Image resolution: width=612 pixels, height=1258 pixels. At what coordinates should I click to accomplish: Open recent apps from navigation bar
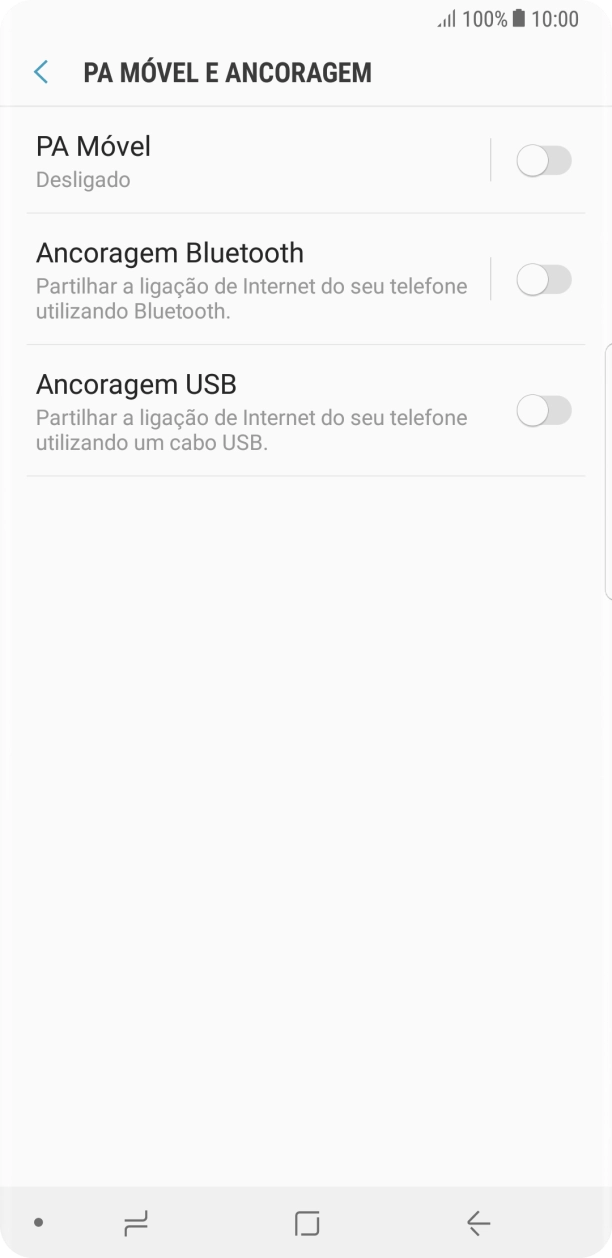point(136,1222)
